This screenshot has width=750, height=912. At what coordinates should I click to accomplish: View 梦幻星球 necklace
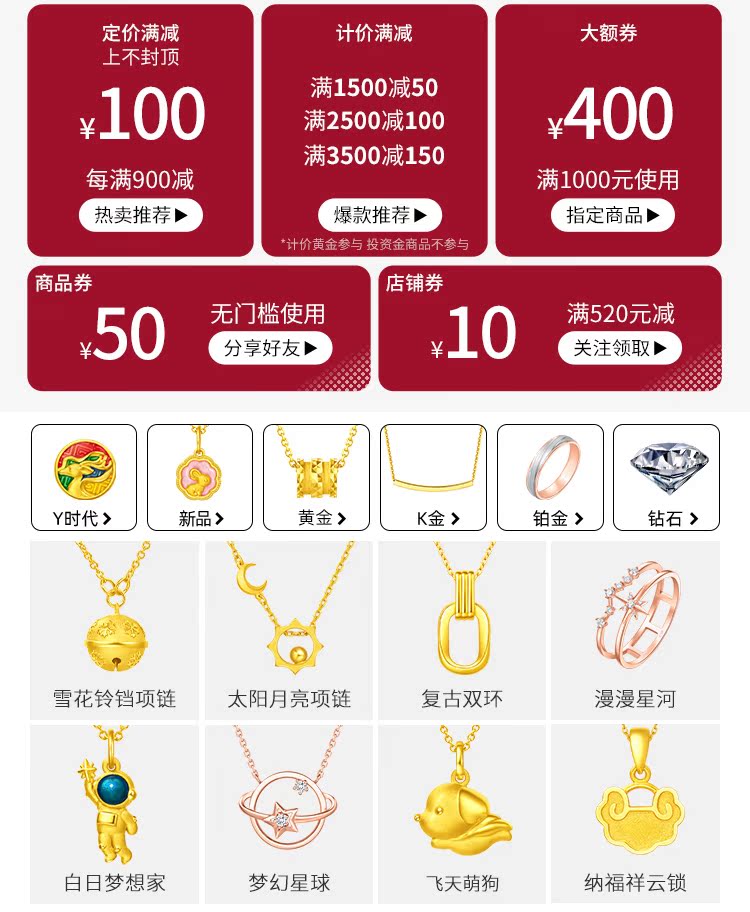pos(289,812)
